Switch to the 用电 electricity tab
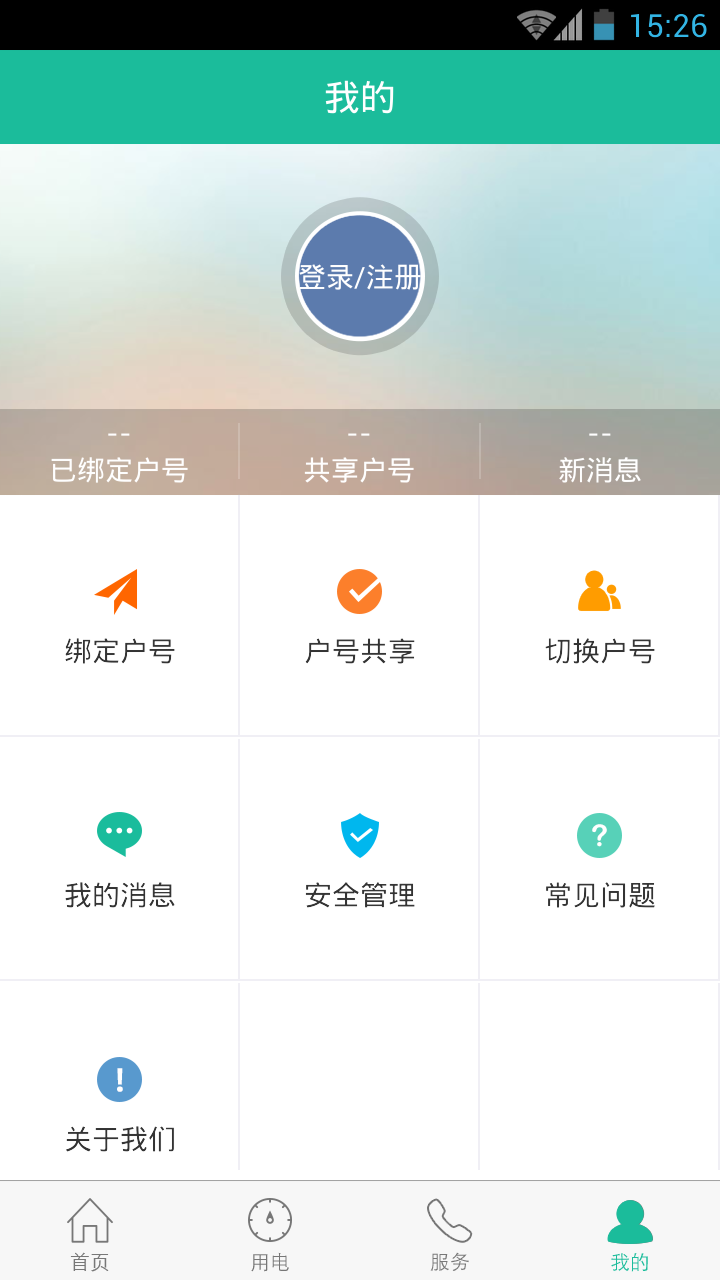The image size is (720, 1280). click(x=270, y=1233)
